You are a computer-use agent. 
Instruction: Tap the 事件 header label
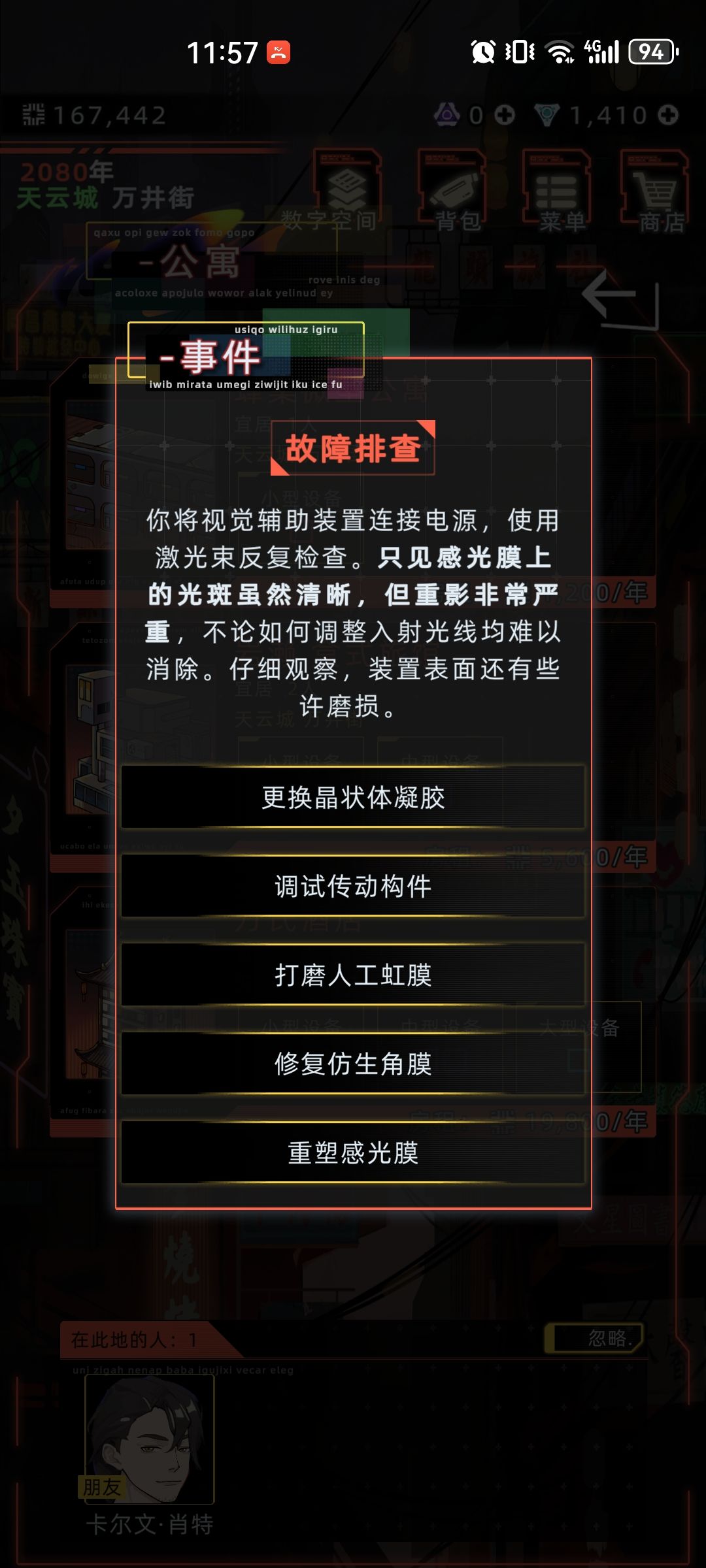coord(212,358)
